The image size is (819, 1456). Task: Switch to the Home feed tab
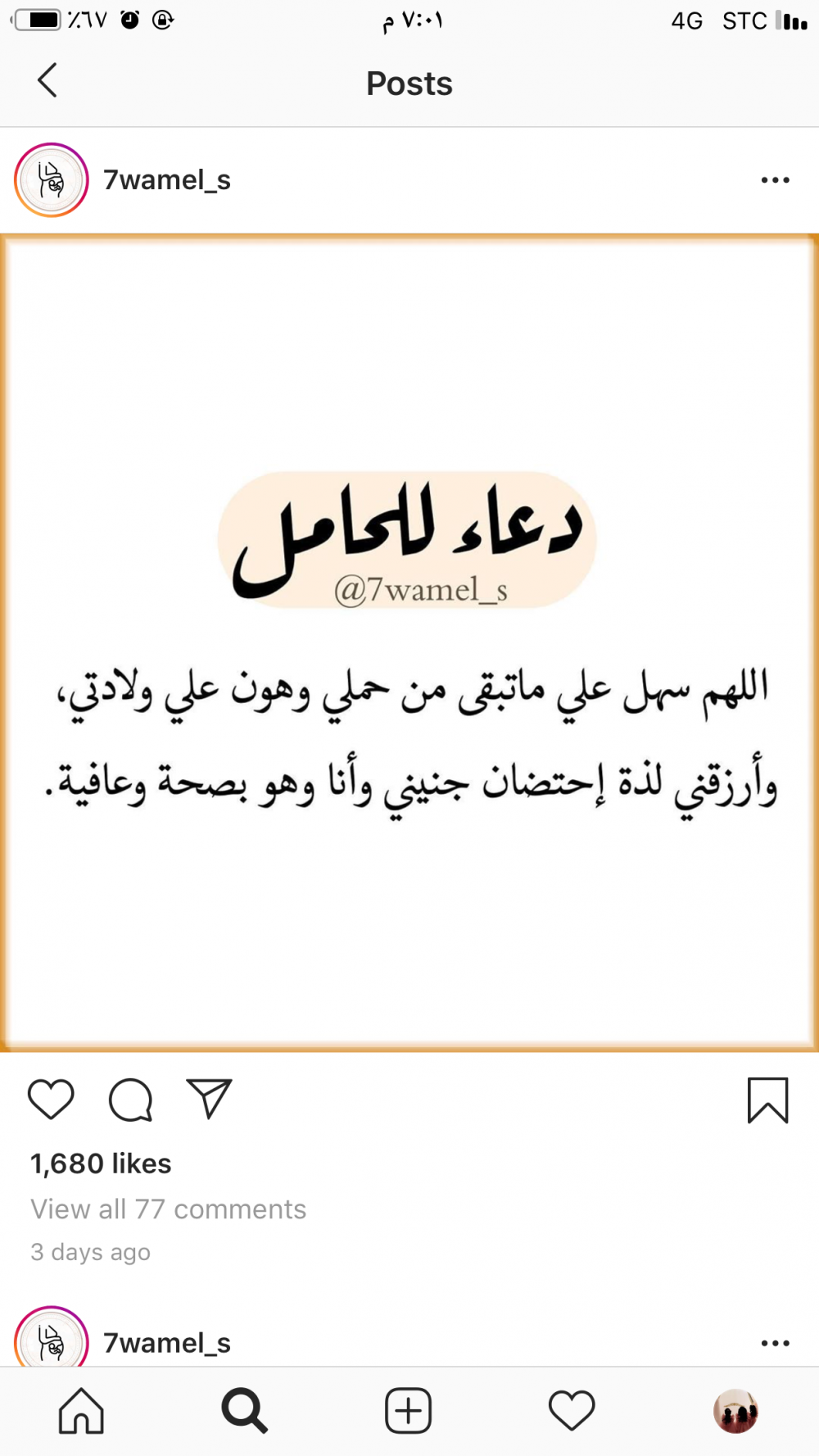point(81,1411)
